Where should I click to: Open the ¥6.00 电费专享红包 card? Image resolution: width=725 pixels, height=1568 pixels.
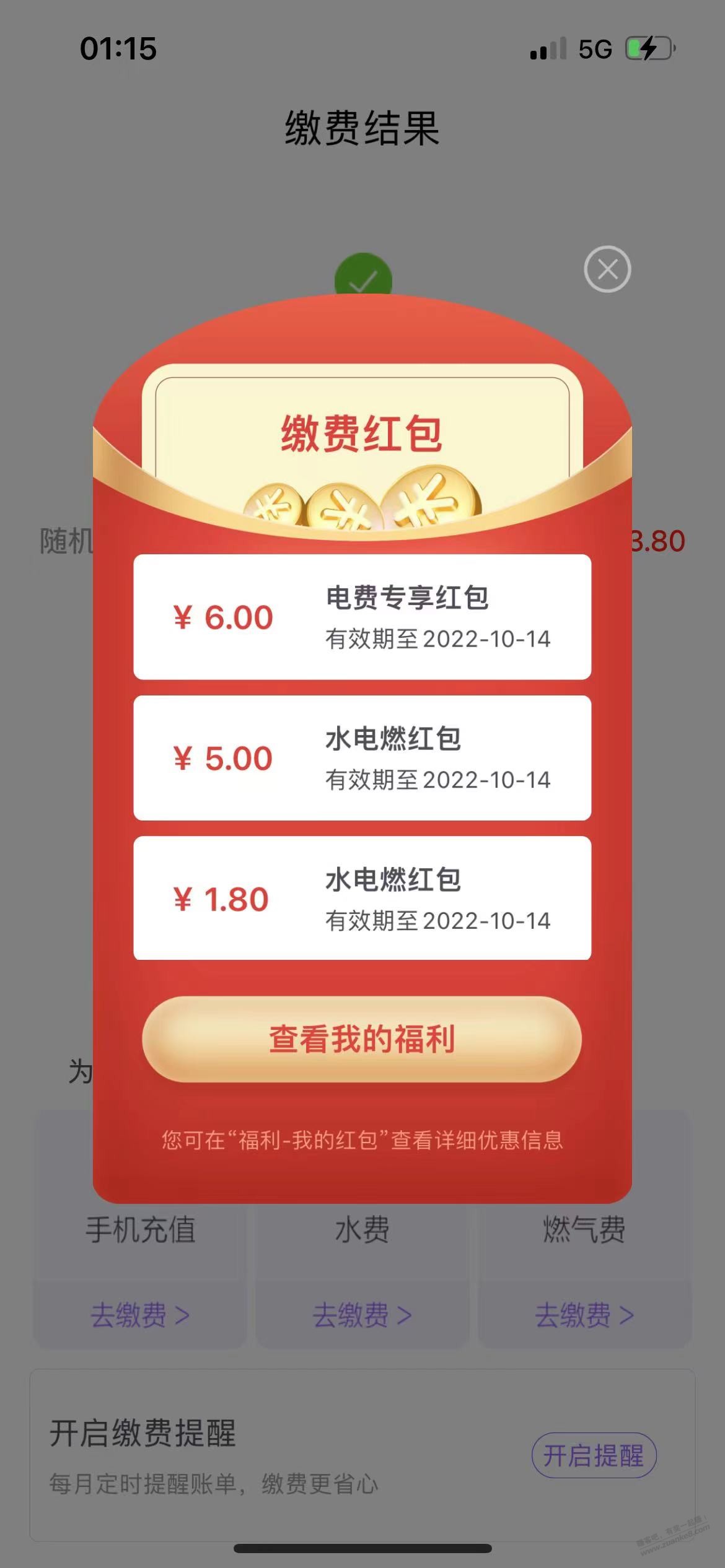362,617
